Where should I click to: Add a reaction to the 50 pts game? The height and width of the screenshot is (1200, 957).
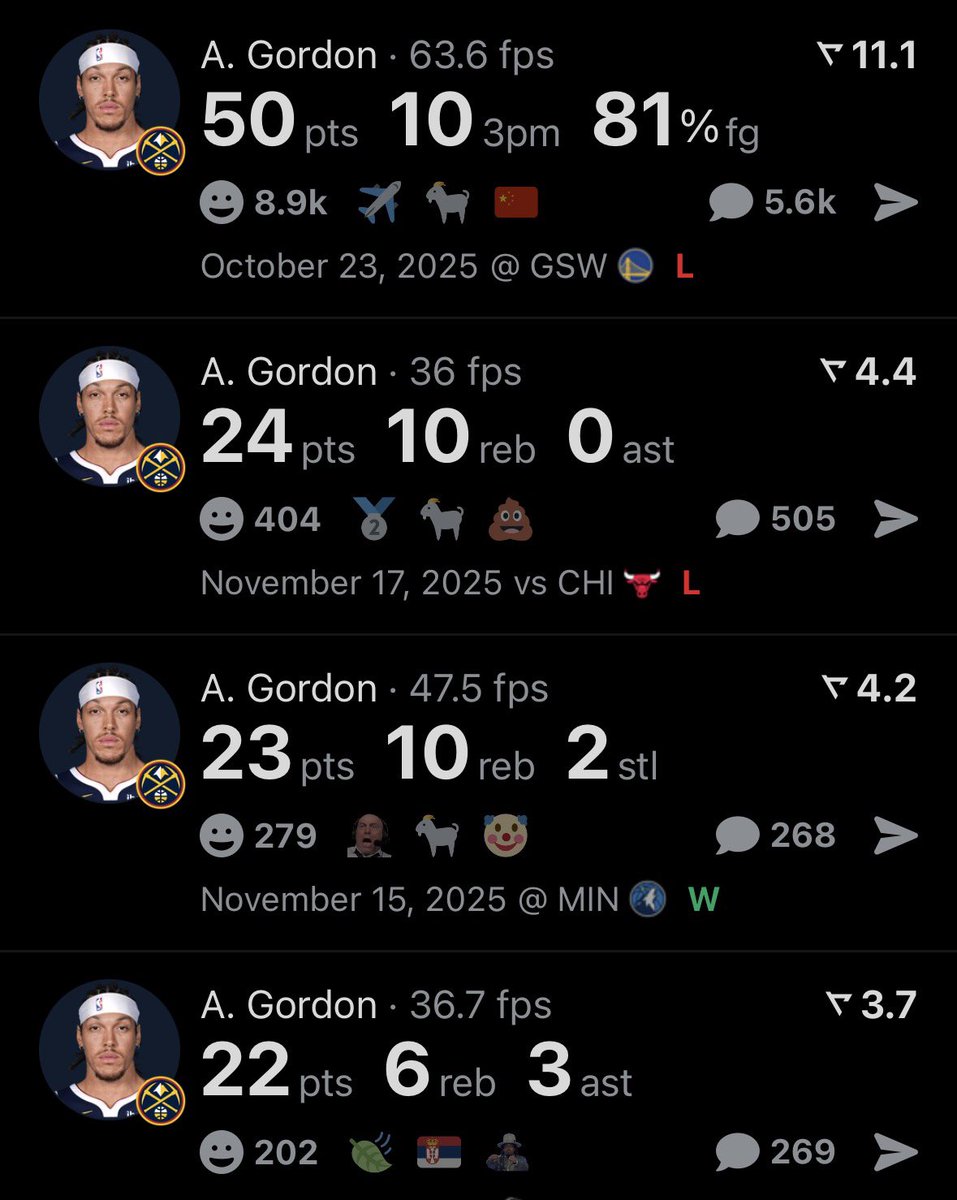point(221,203)
